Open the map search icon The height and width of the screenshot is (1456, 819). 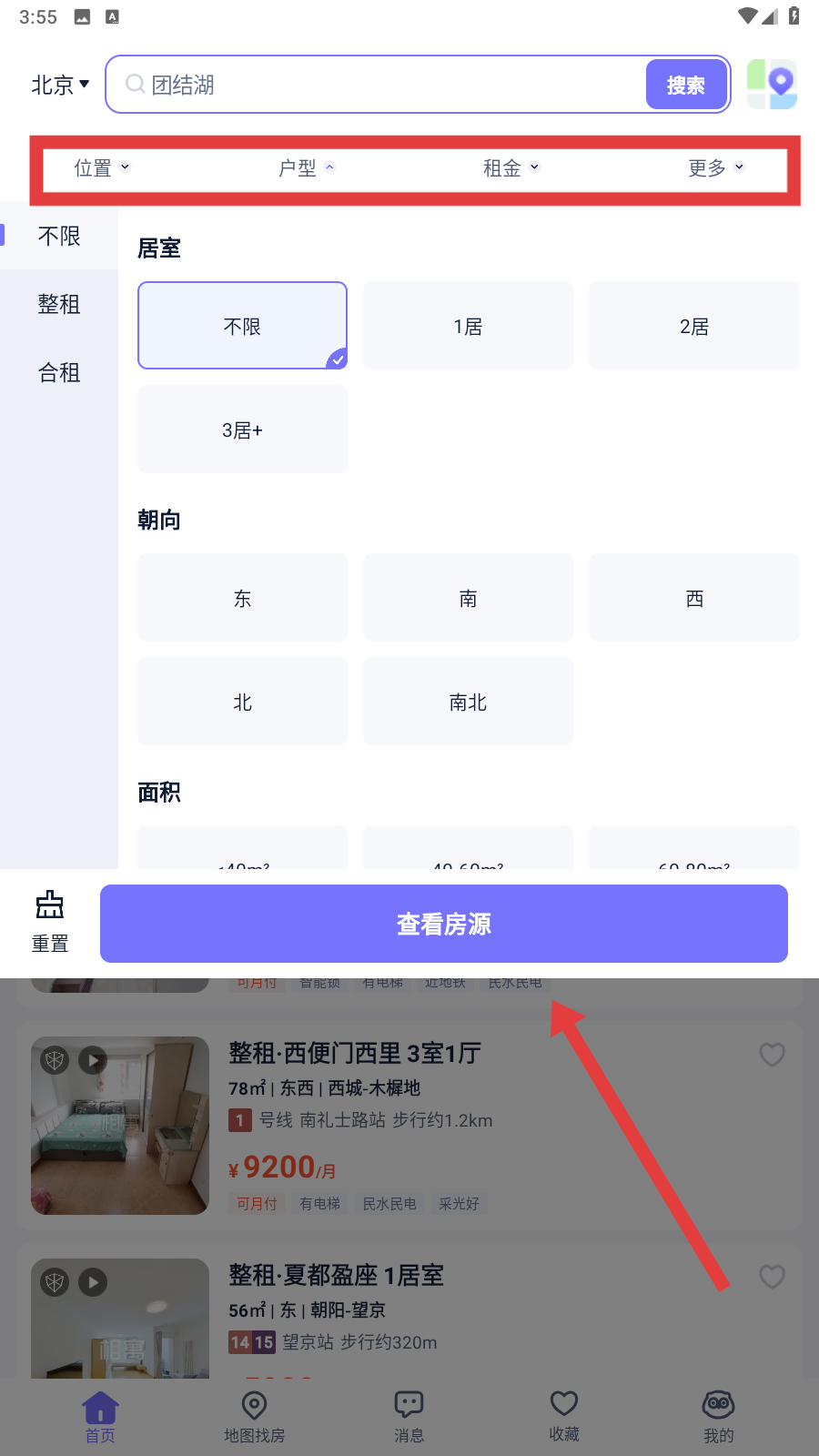coord(772,85)
